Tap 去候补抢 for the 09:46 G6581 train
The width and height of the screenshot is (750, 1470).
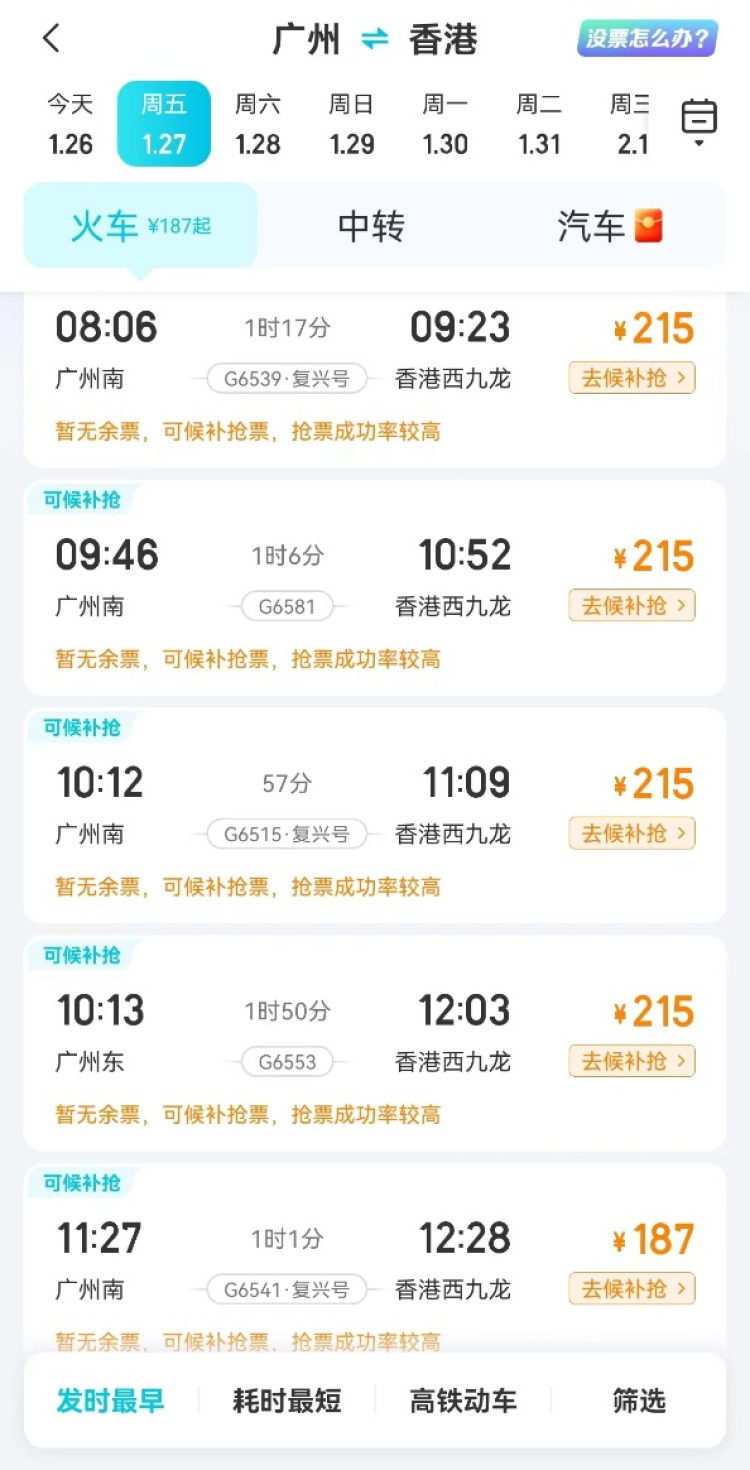click(632, 605)
